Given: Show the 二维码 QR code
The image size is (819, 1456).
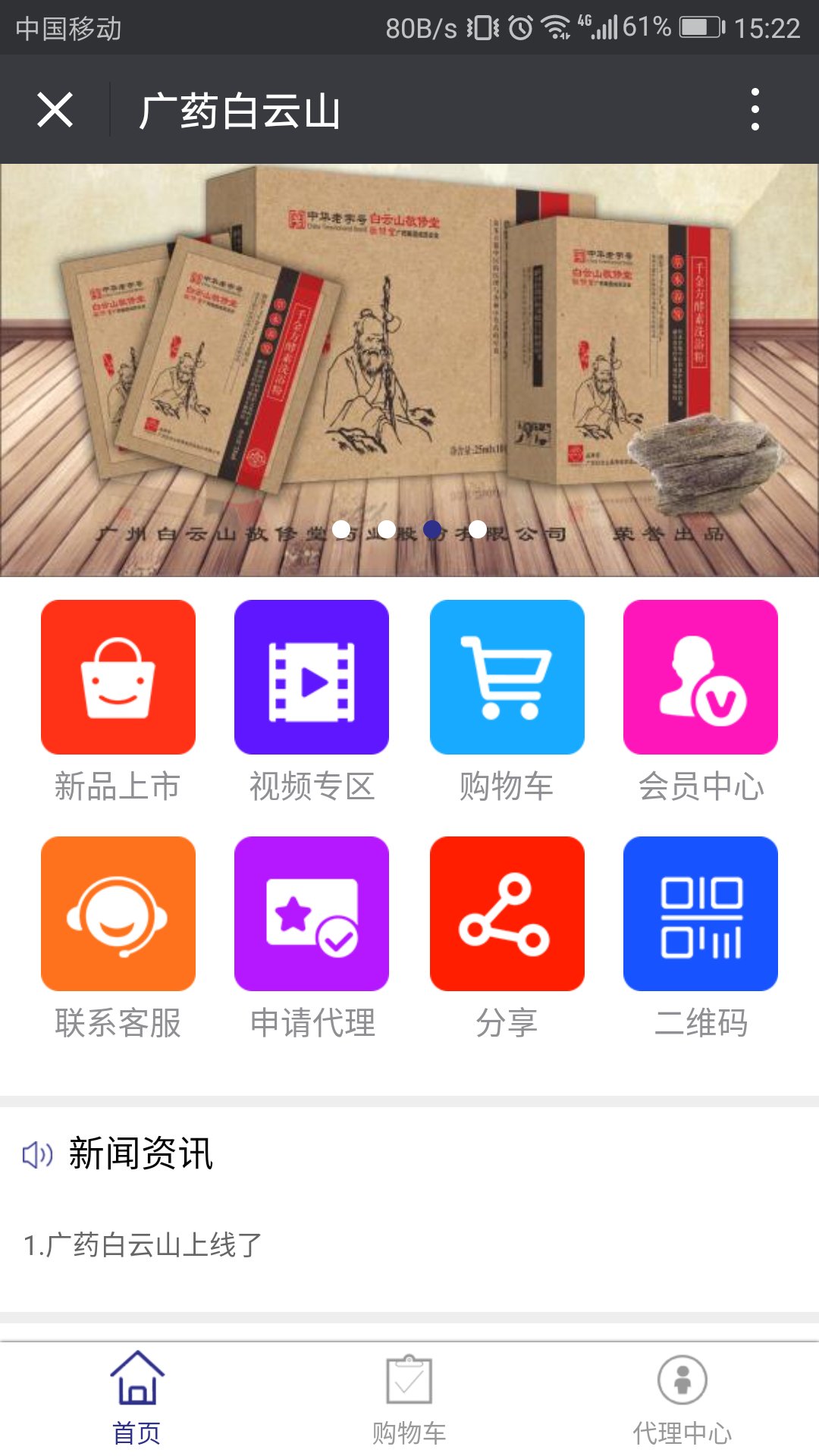Looking at the screenshot, I should pyautogui.click(x=701, y=914).
